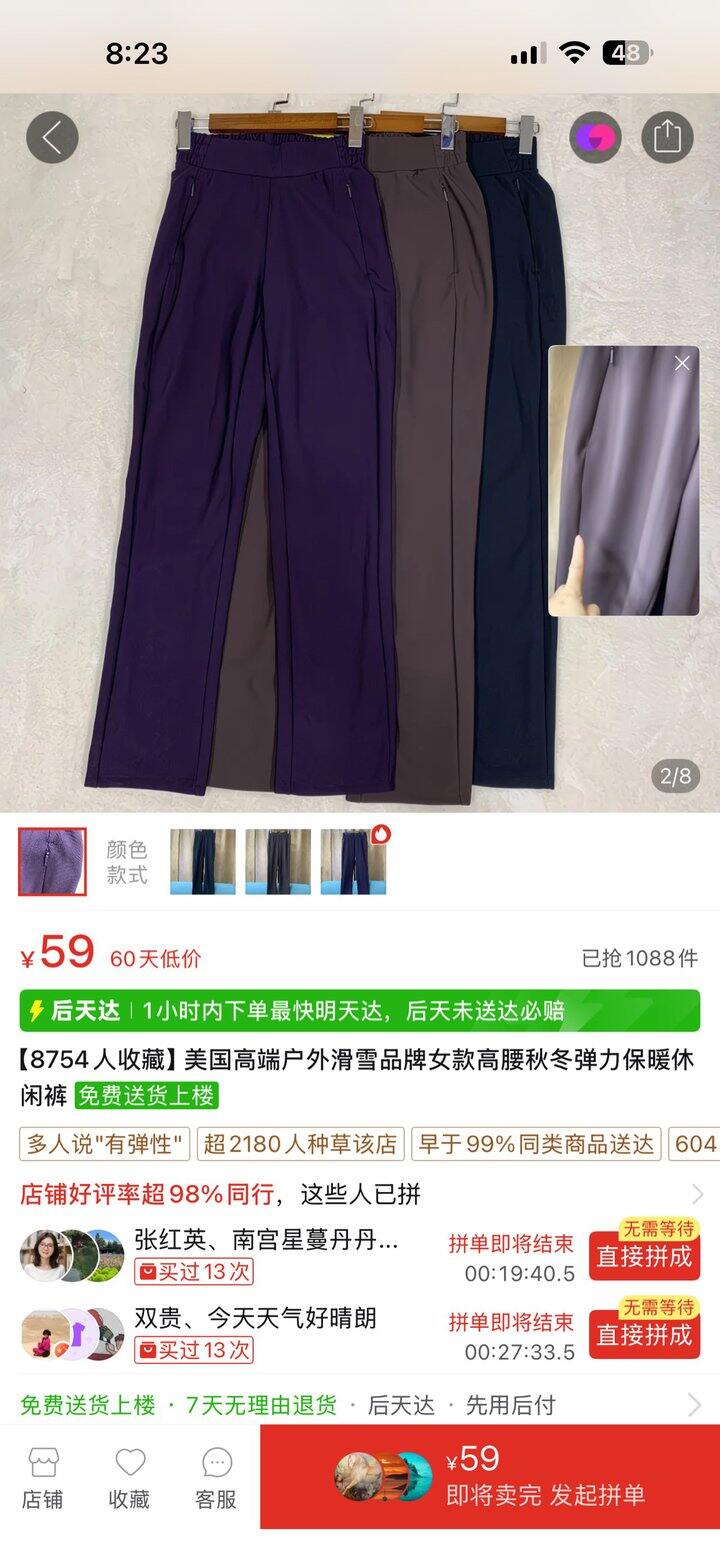Open the 后天达 delivery guarantee banner
This screenshot has width=720, height=1564.
point(360,1010)
